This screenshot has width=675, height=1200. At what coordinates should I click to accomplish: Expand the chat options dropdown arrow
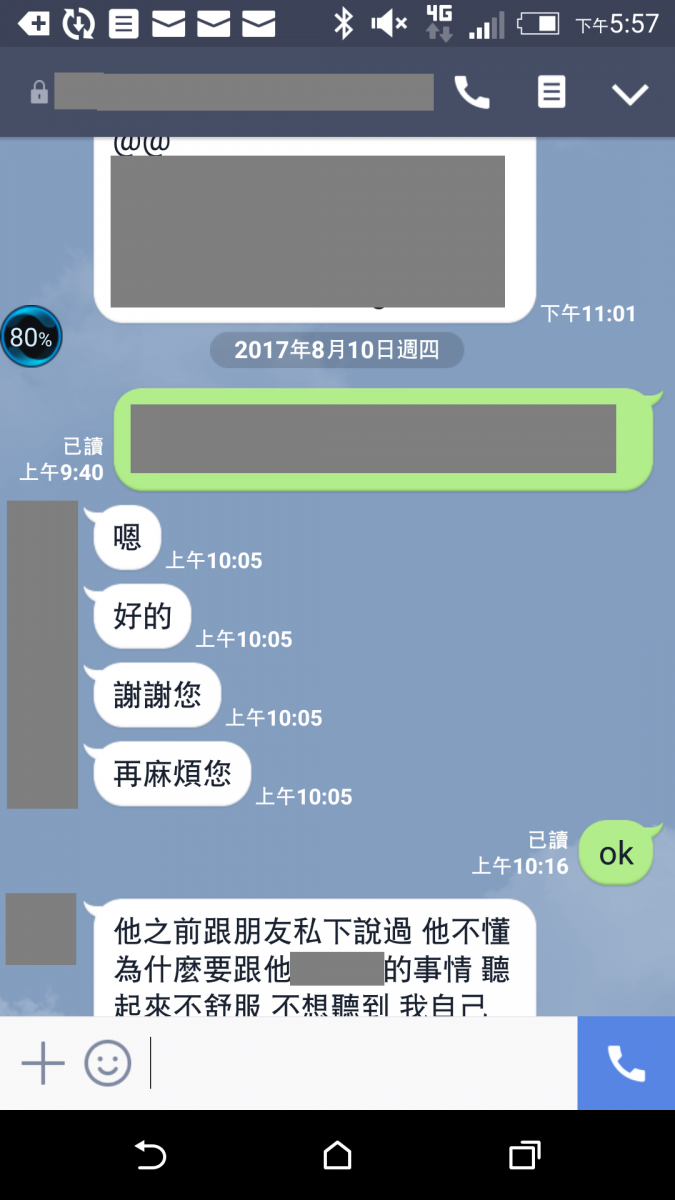click(x=630, y=94)
